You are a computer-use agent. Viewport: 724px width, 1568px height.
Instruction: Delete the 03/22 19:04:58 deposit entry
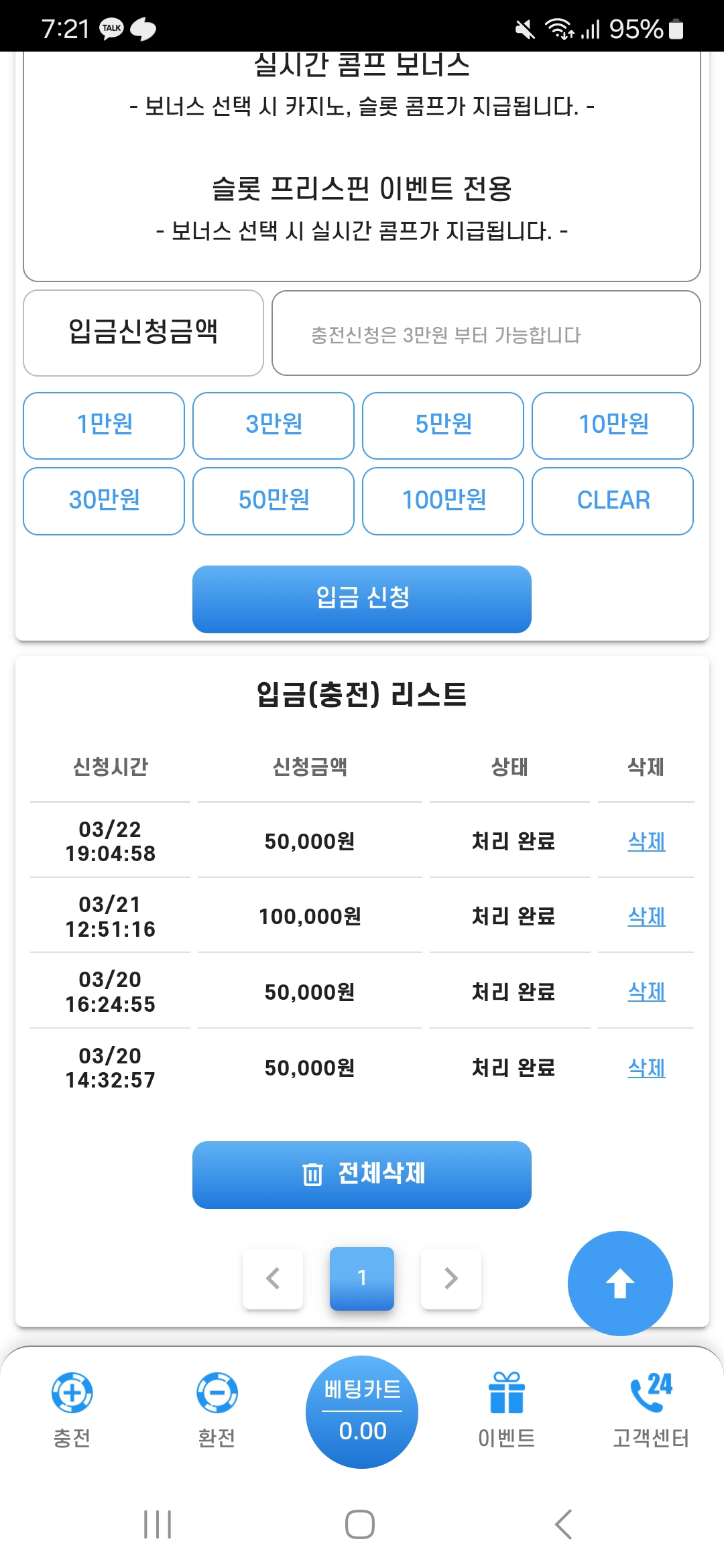tap(646, 841)
